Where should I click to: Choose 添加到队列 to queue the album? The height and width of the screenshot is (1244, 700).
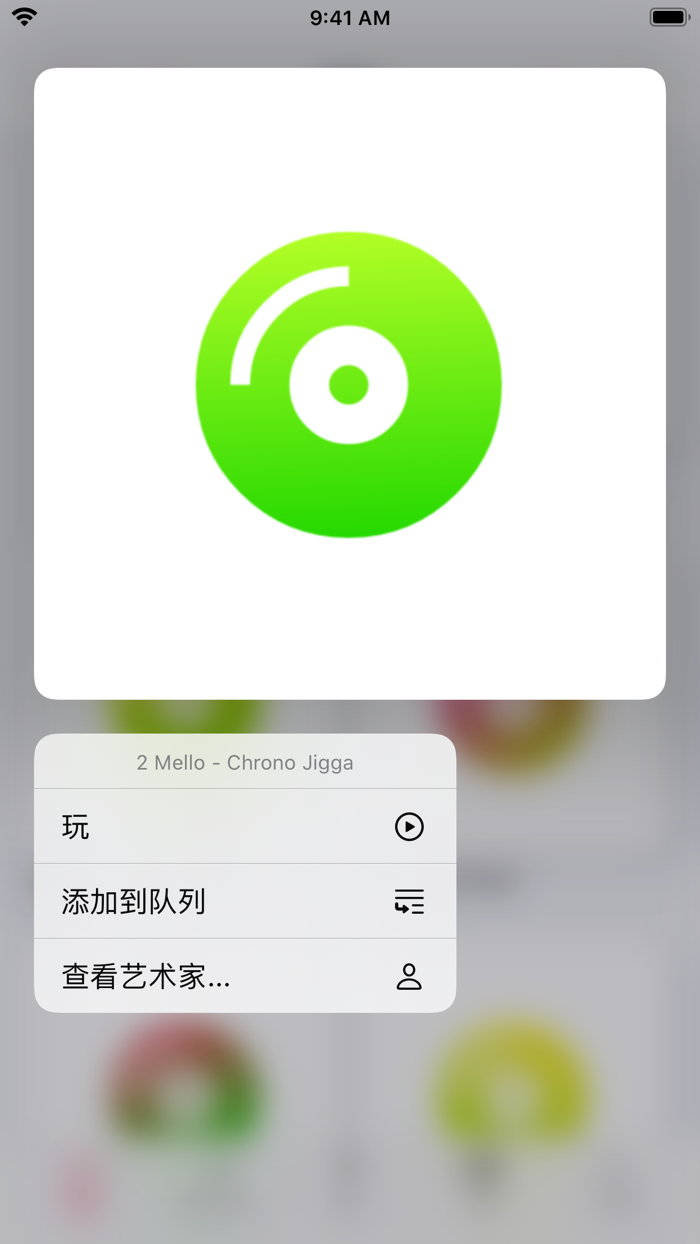245,901
